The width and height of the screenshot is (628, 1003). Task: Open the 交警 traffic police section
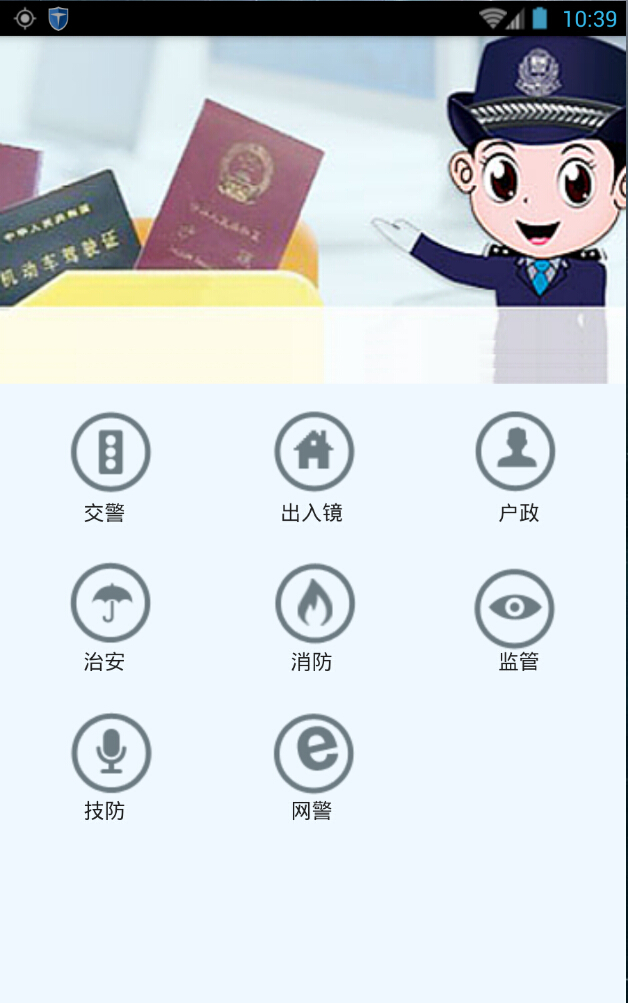pos(110,452)
